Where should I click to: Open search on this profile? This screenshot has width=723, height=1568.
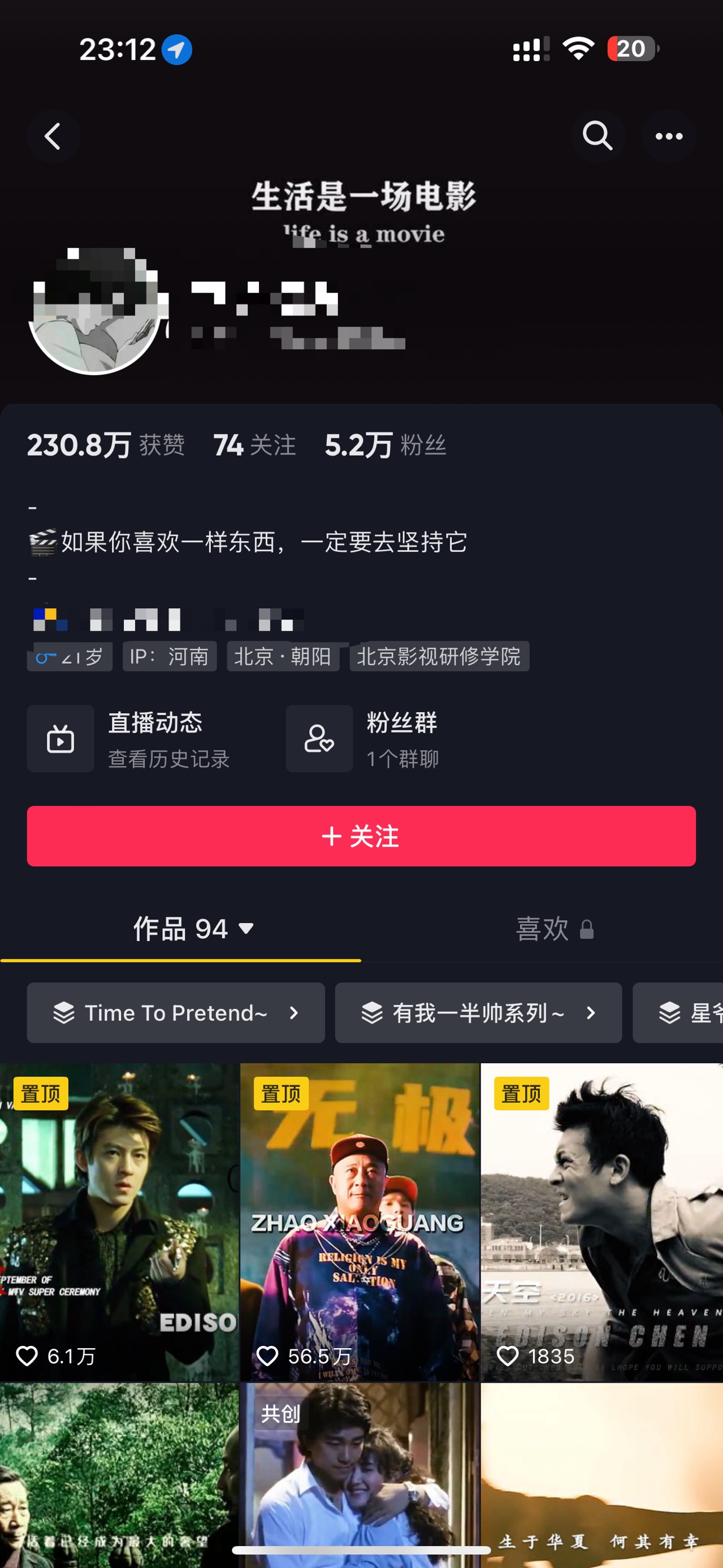(597, 136)
